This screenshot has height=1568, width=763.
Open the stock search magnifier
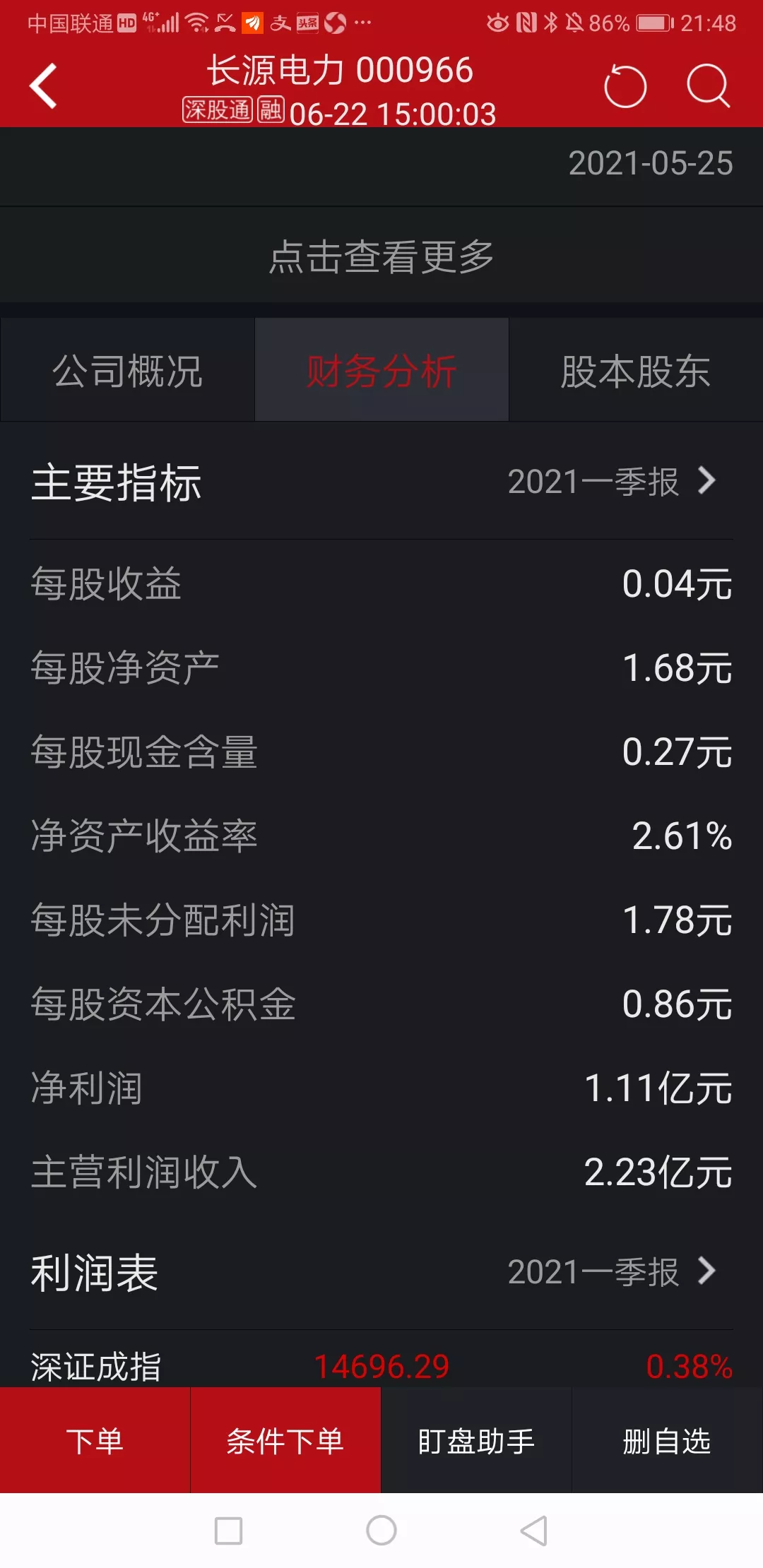[x=708, y=86]
